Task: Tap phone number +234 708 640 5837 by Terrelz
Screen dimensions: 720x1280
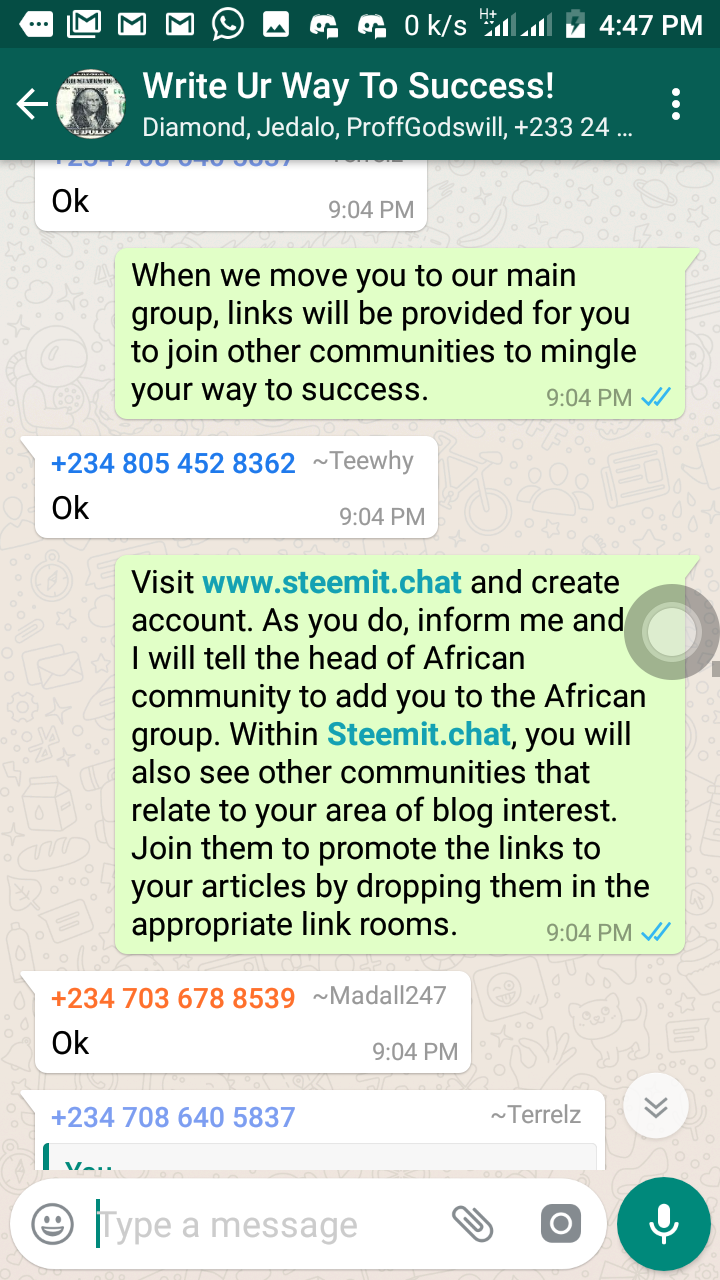Action: coord(173,1117)
